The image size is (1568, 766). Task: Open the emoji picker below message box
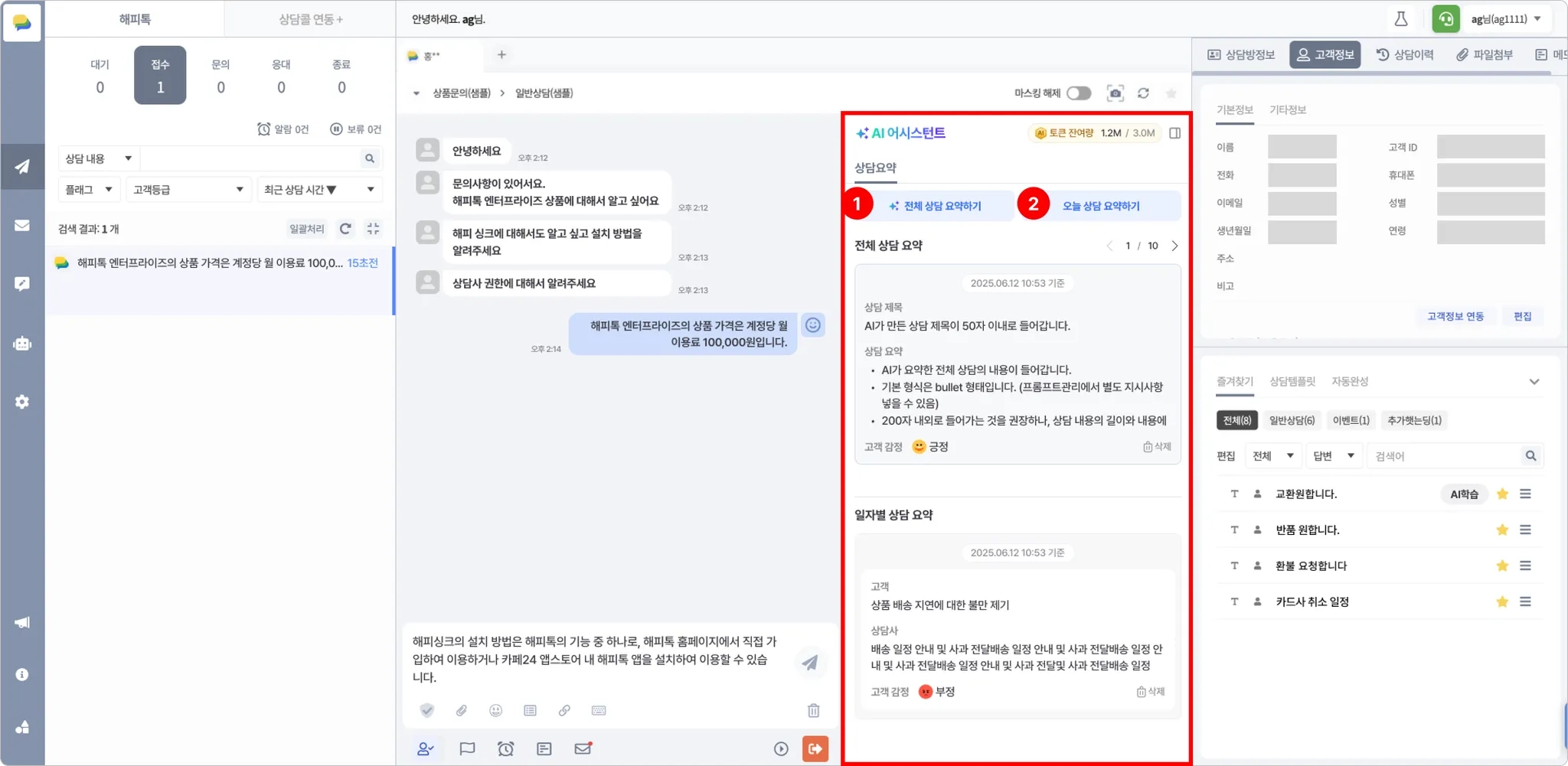pos(495,710)
